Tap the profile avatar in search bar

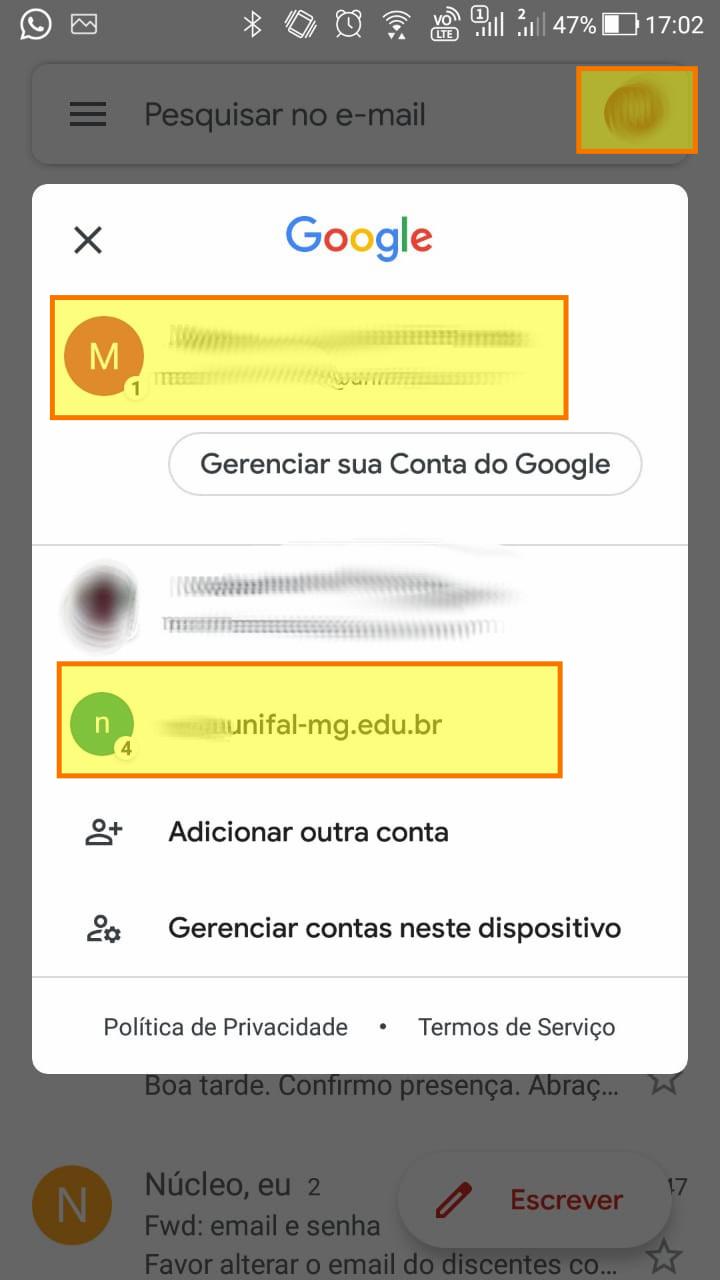click(x=636, y=110)
